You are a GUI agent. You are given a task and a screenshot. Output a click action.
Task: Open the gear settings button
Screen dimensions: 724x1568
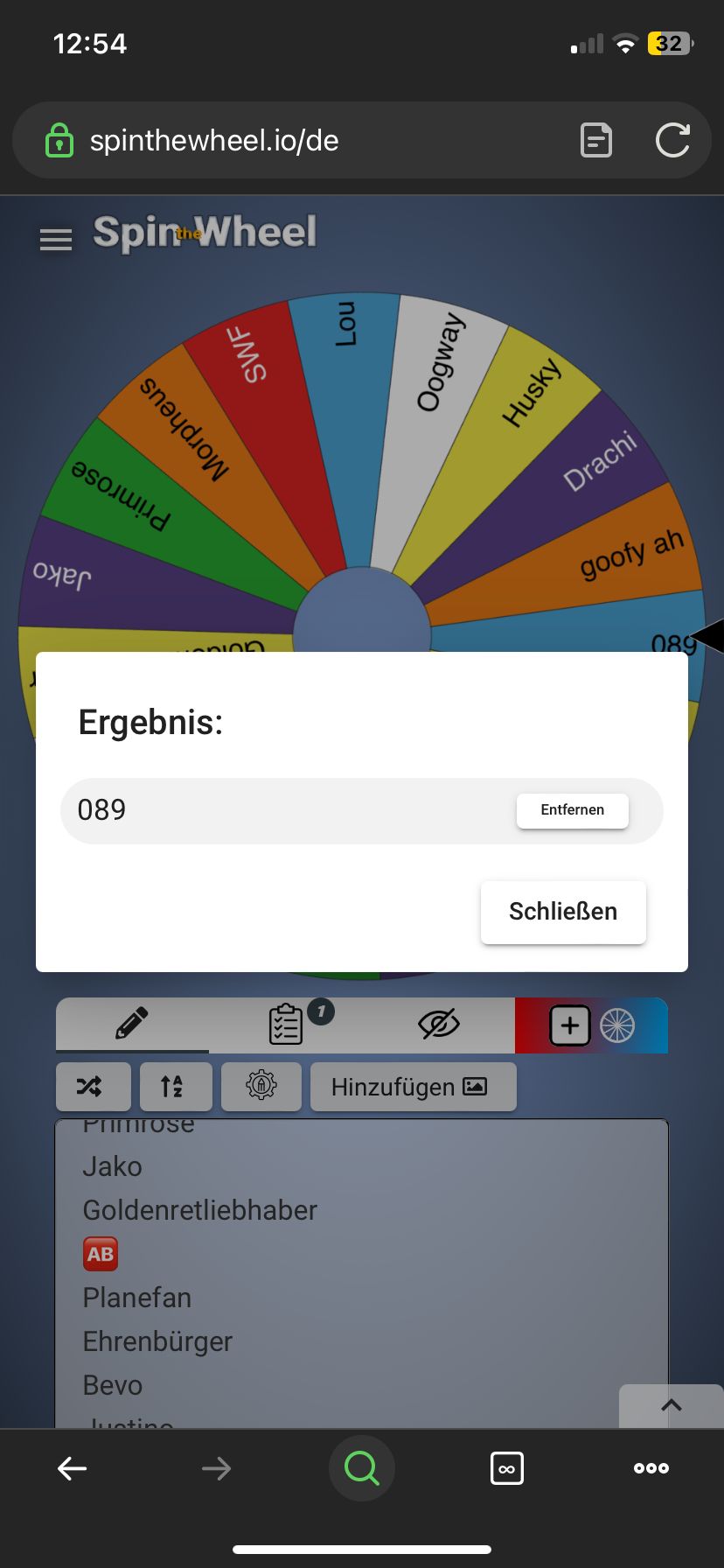point(261,1087)
